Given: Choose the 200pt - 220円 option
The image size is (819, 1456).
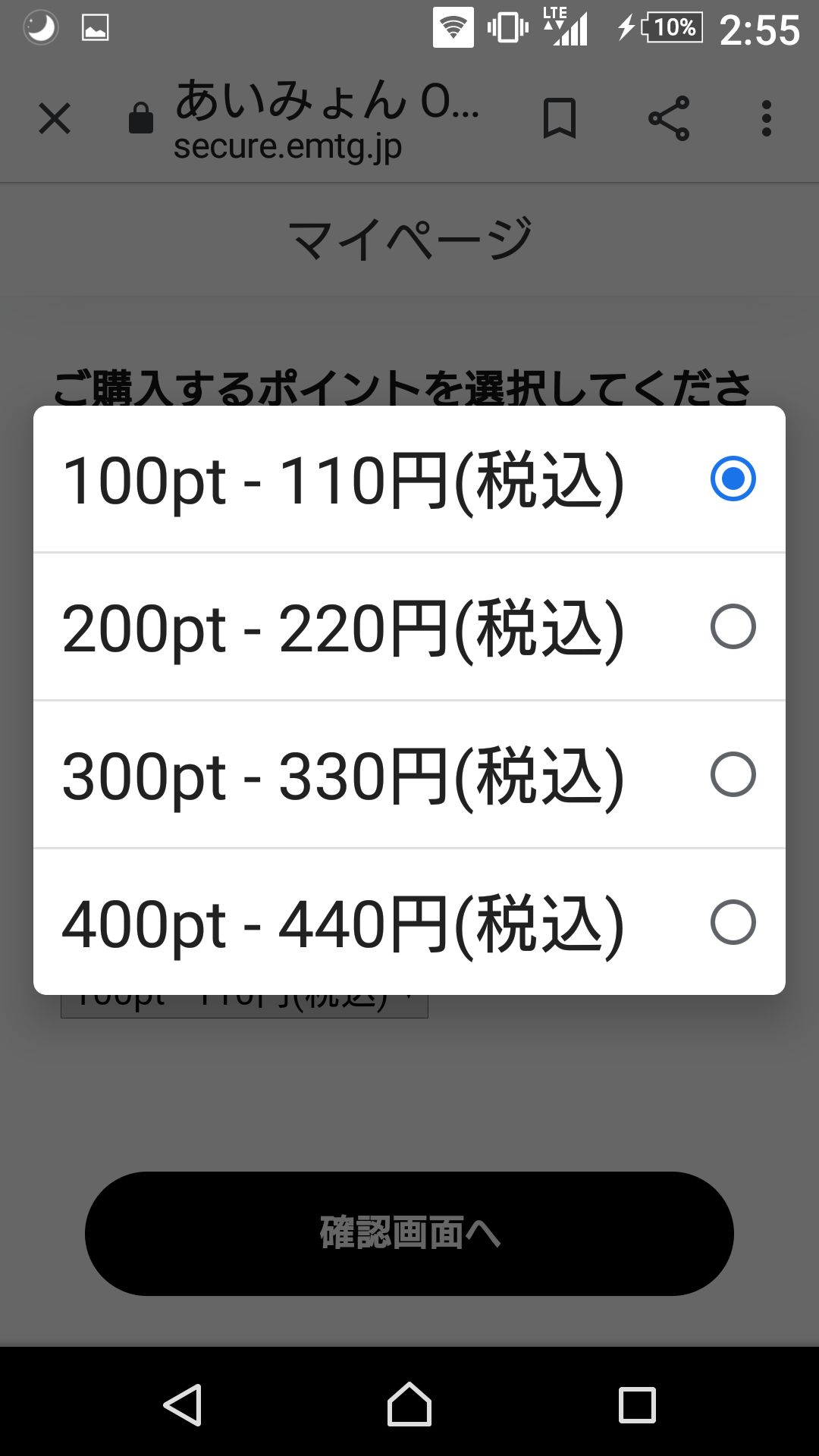Looking at the screenshot, I should coord(409,627).
